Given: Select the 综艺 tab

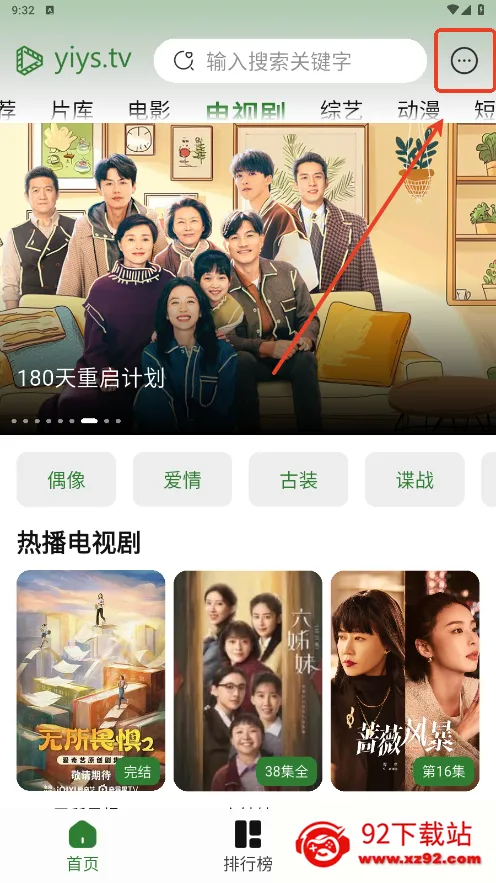Looking at the screenshot, I should [341, 110].
